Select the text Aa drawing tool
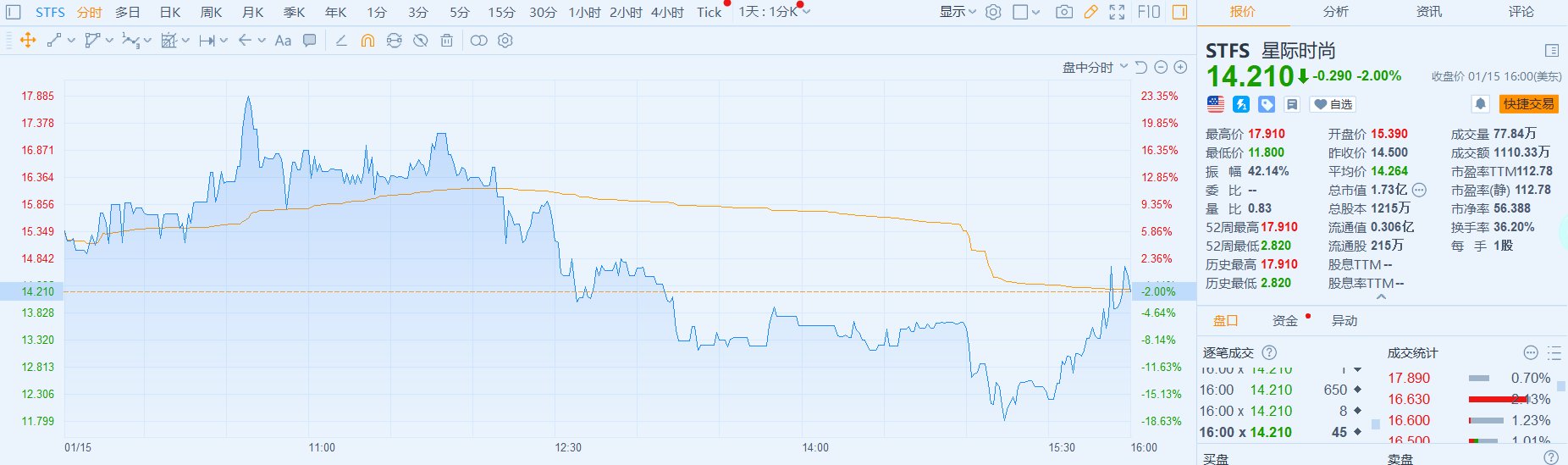Image resolution: width=1568 pixels, height=465 pixels. click(x=283, y=41)
